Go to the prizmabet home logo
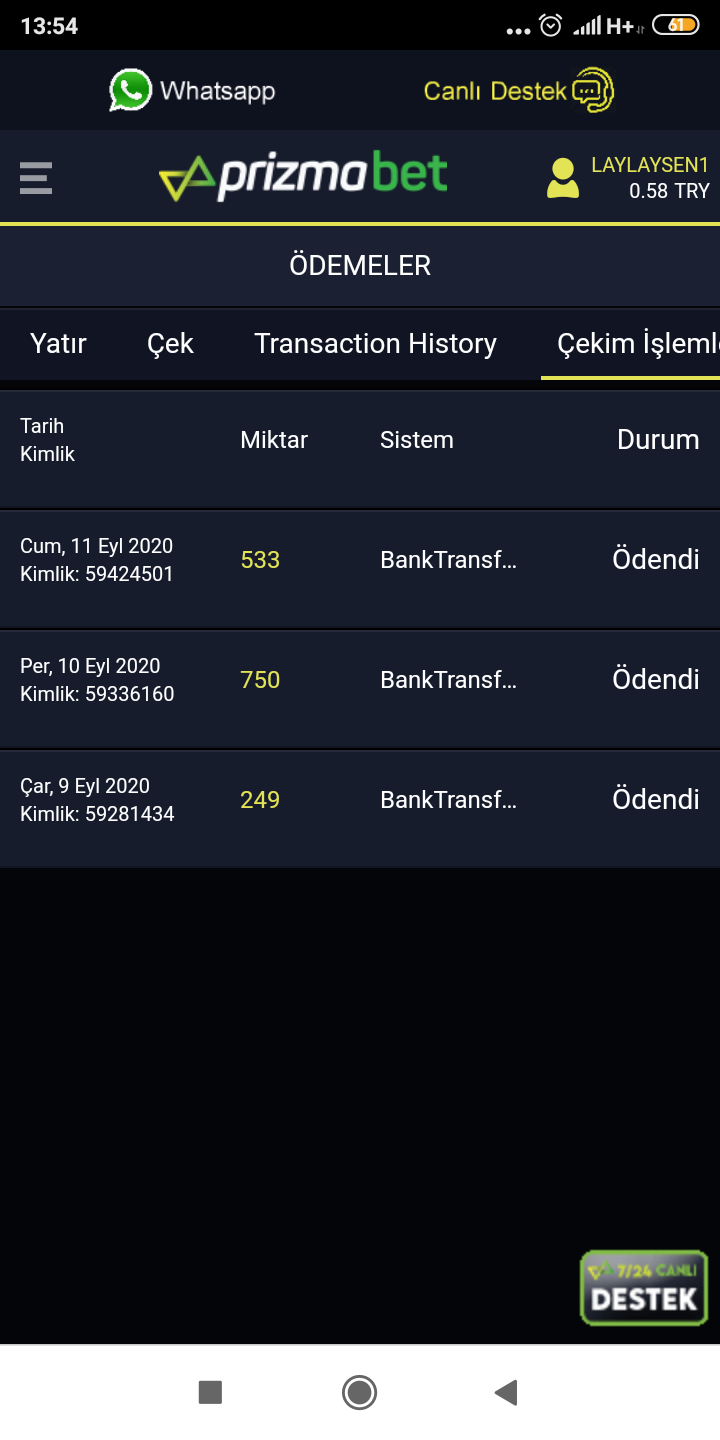 [303, 177]
